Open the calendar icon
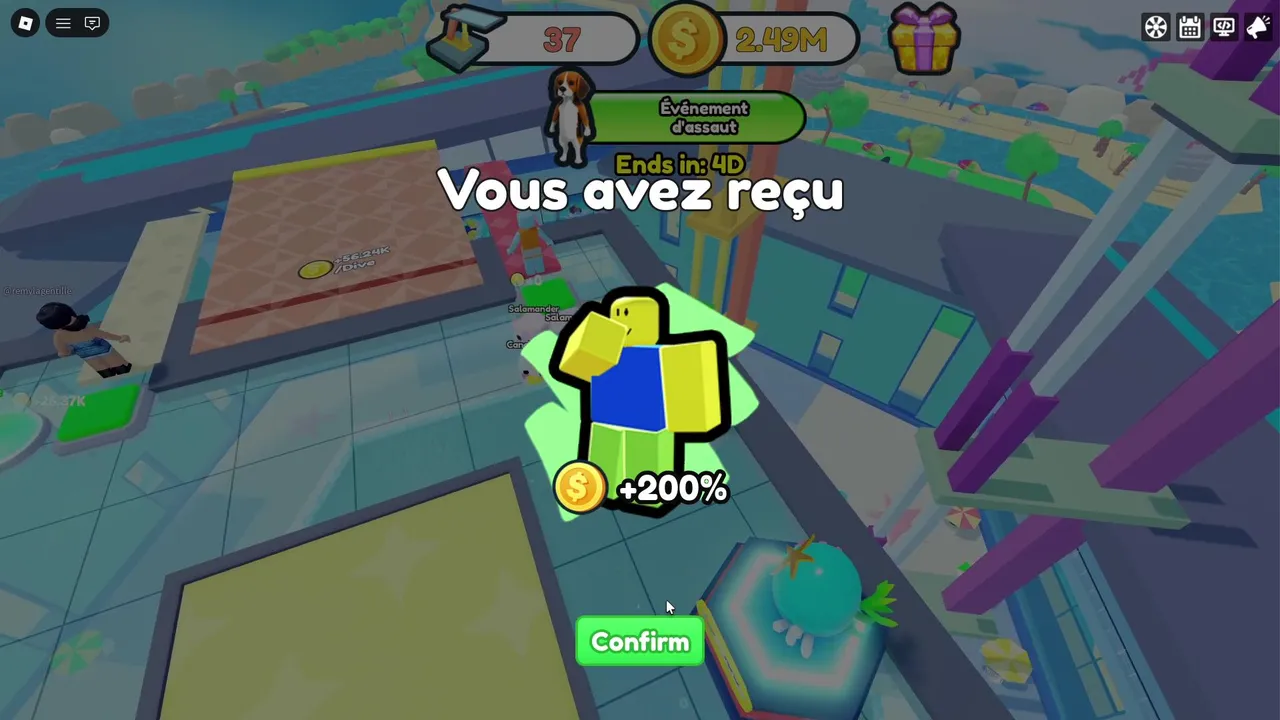This screenshot has width=1280, height=720. tap(1190, 27)
